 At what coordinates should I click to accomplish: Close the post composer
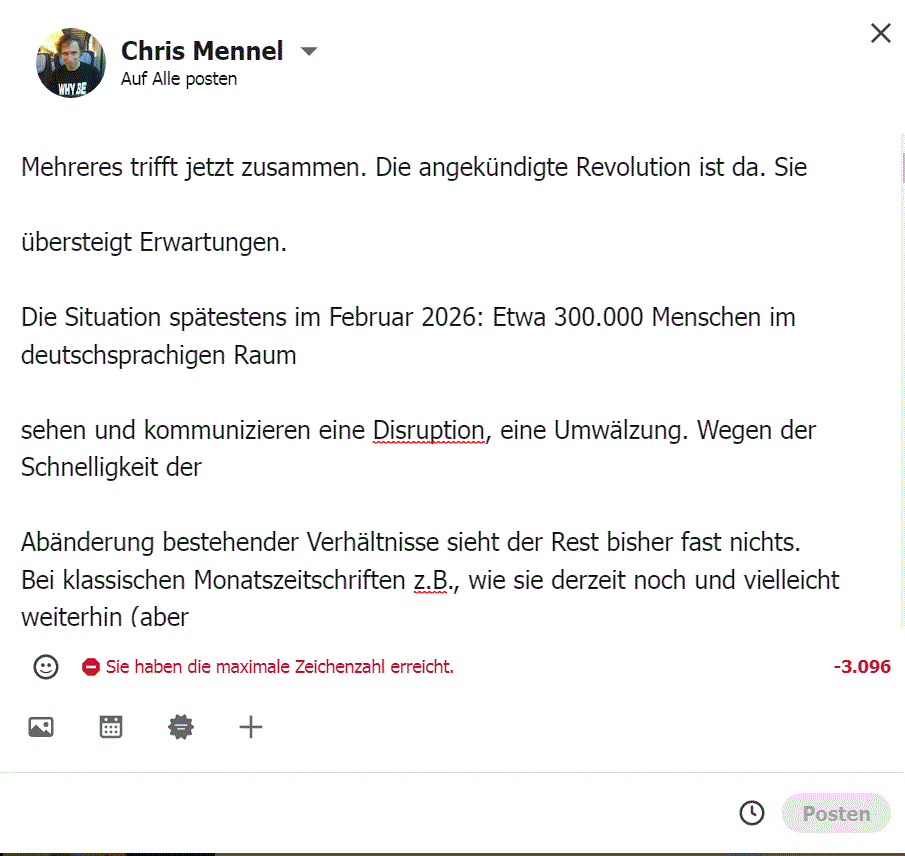tap(880, 33)
